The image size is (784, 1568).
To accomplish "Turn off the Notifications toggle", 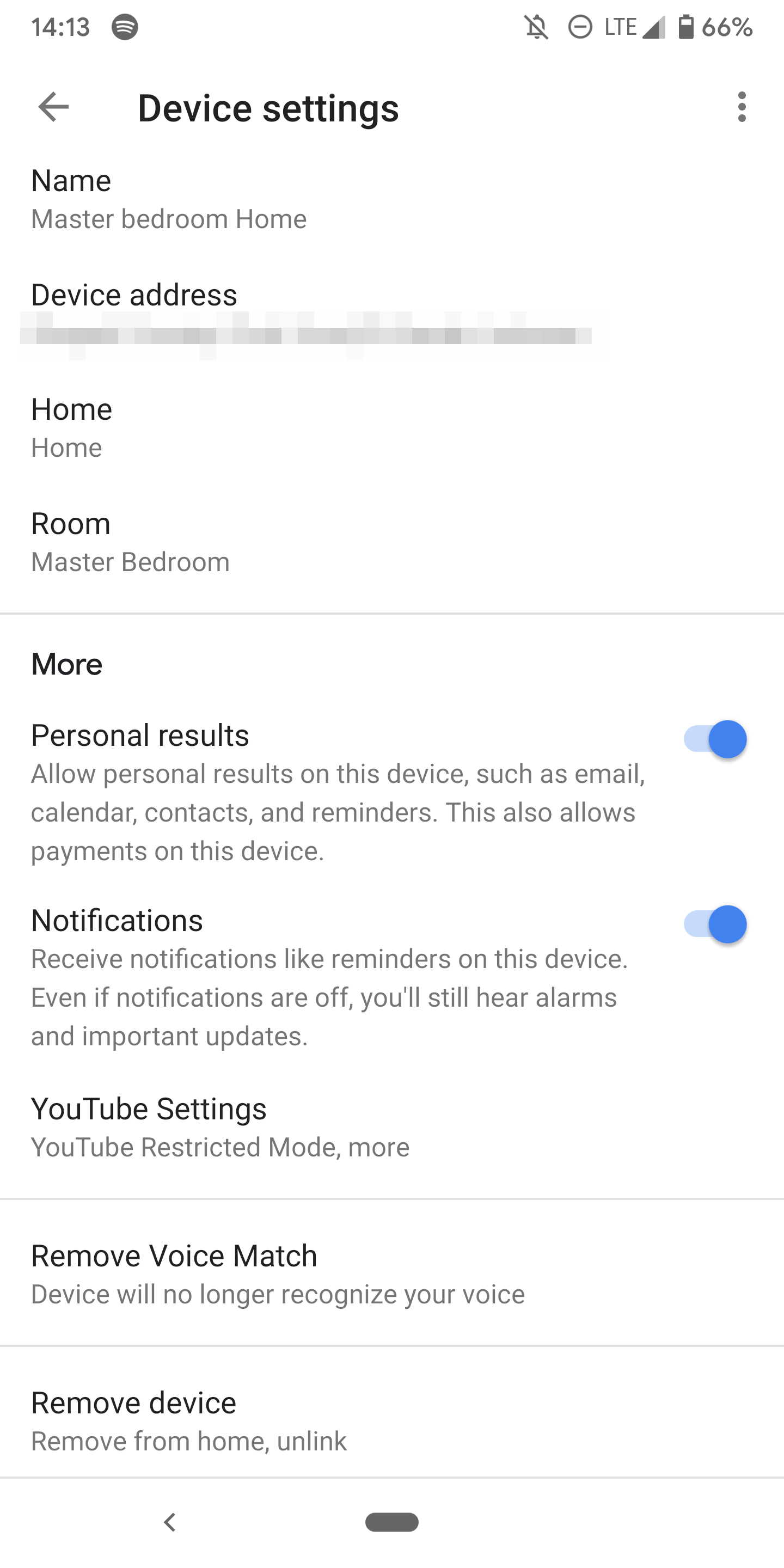I will click(716, 924).
